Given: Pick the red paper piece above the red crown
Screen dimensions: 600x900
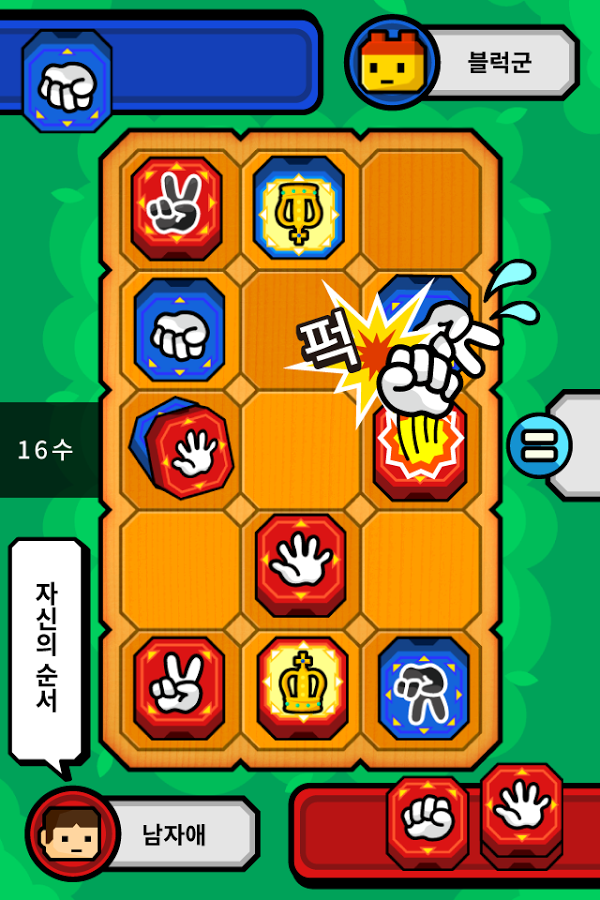Looking at the screenshot, I should (300, 564).
